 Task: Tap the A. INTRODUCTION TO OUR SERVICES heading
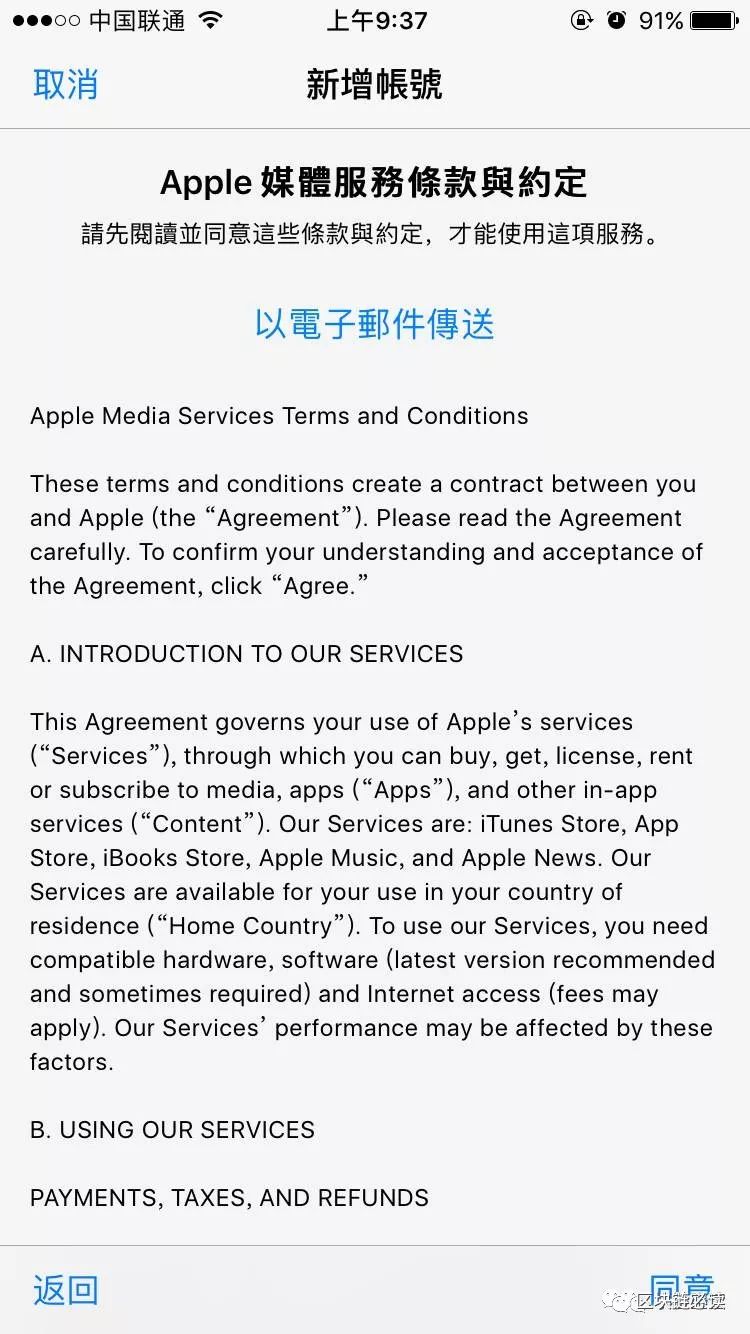(x=247, y=653)
